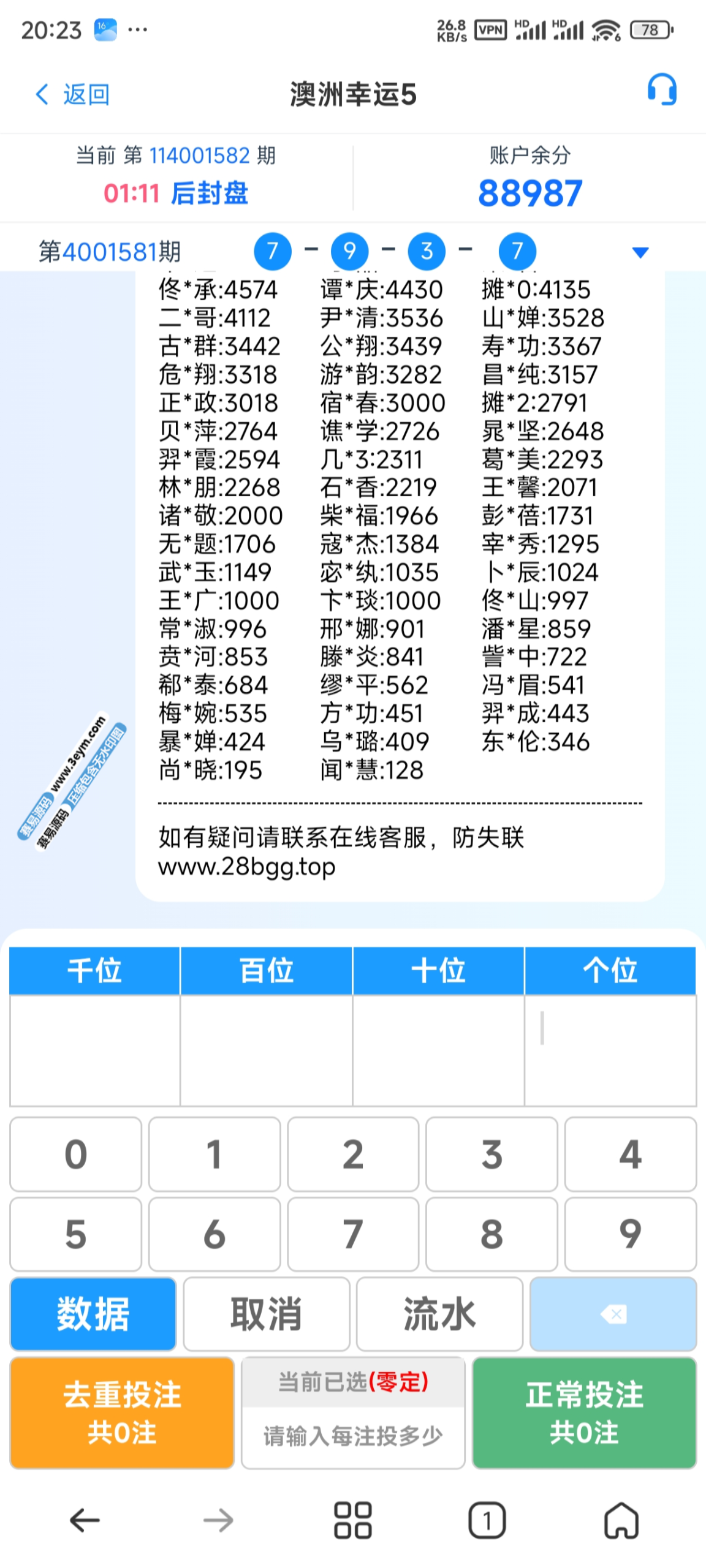Delete last digit with backspace key
This screenshot has width=706, height=1568.
(613, 1313)
